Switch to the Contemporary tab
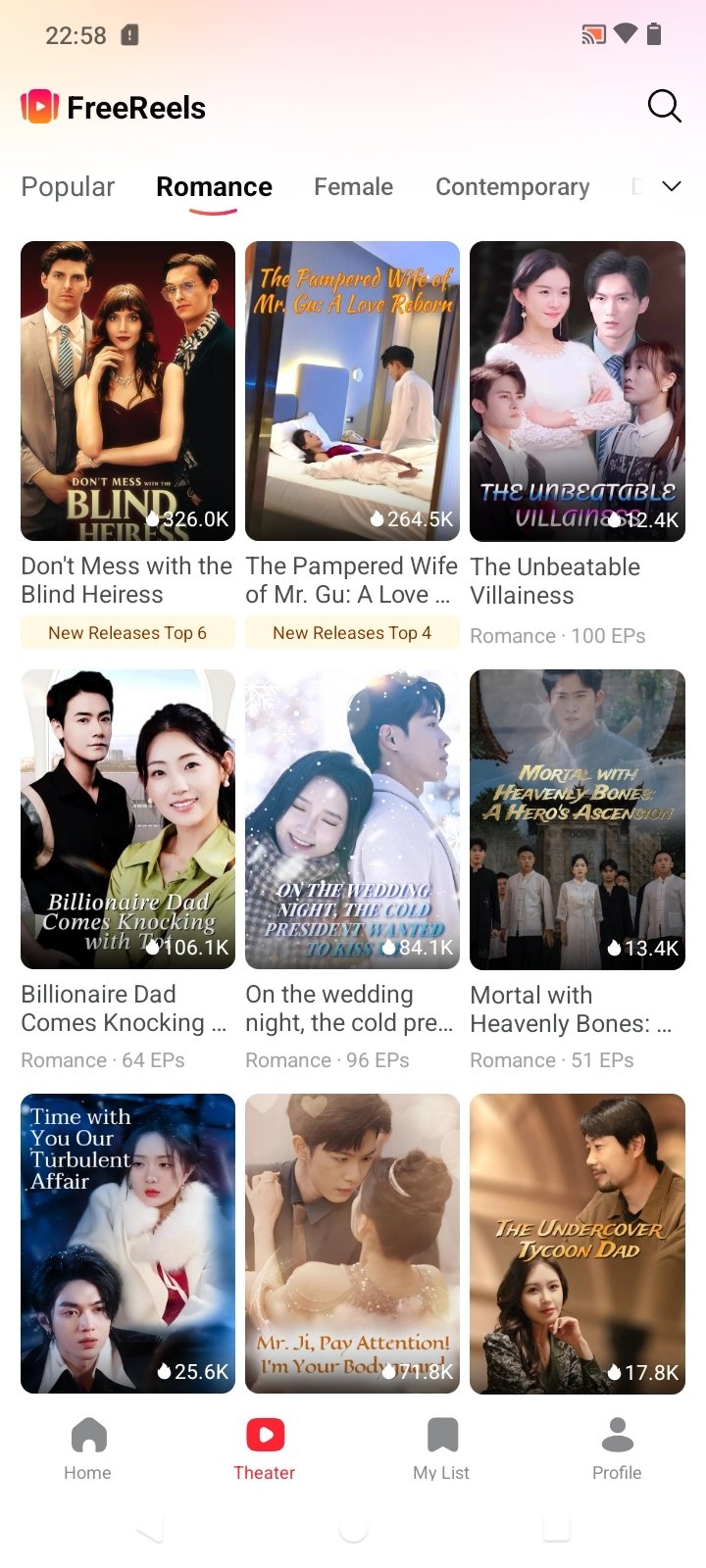 tap(512, 187)
